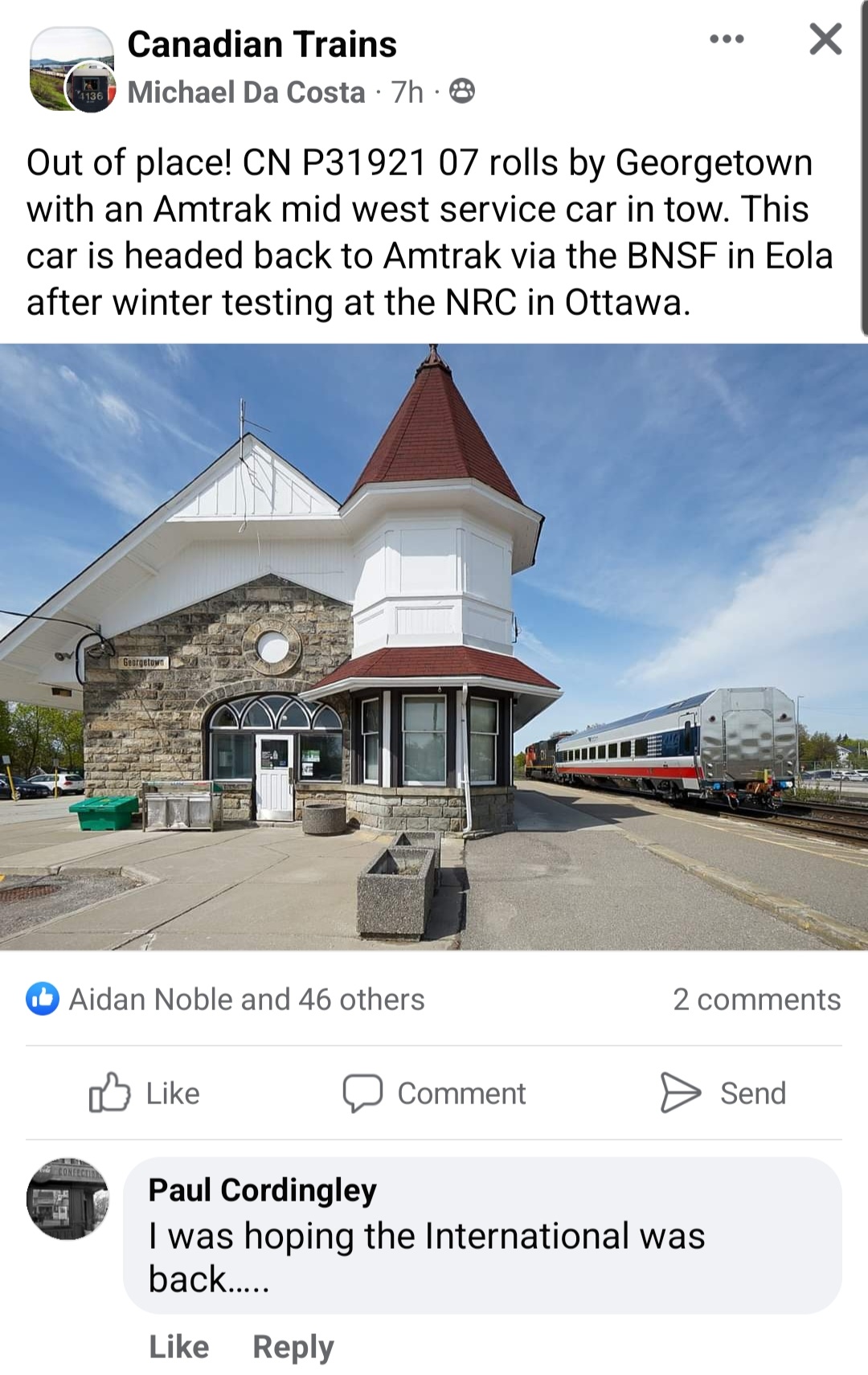Send this post to someone
This screenshot has width=868, height=1375.
point(723,1093)
